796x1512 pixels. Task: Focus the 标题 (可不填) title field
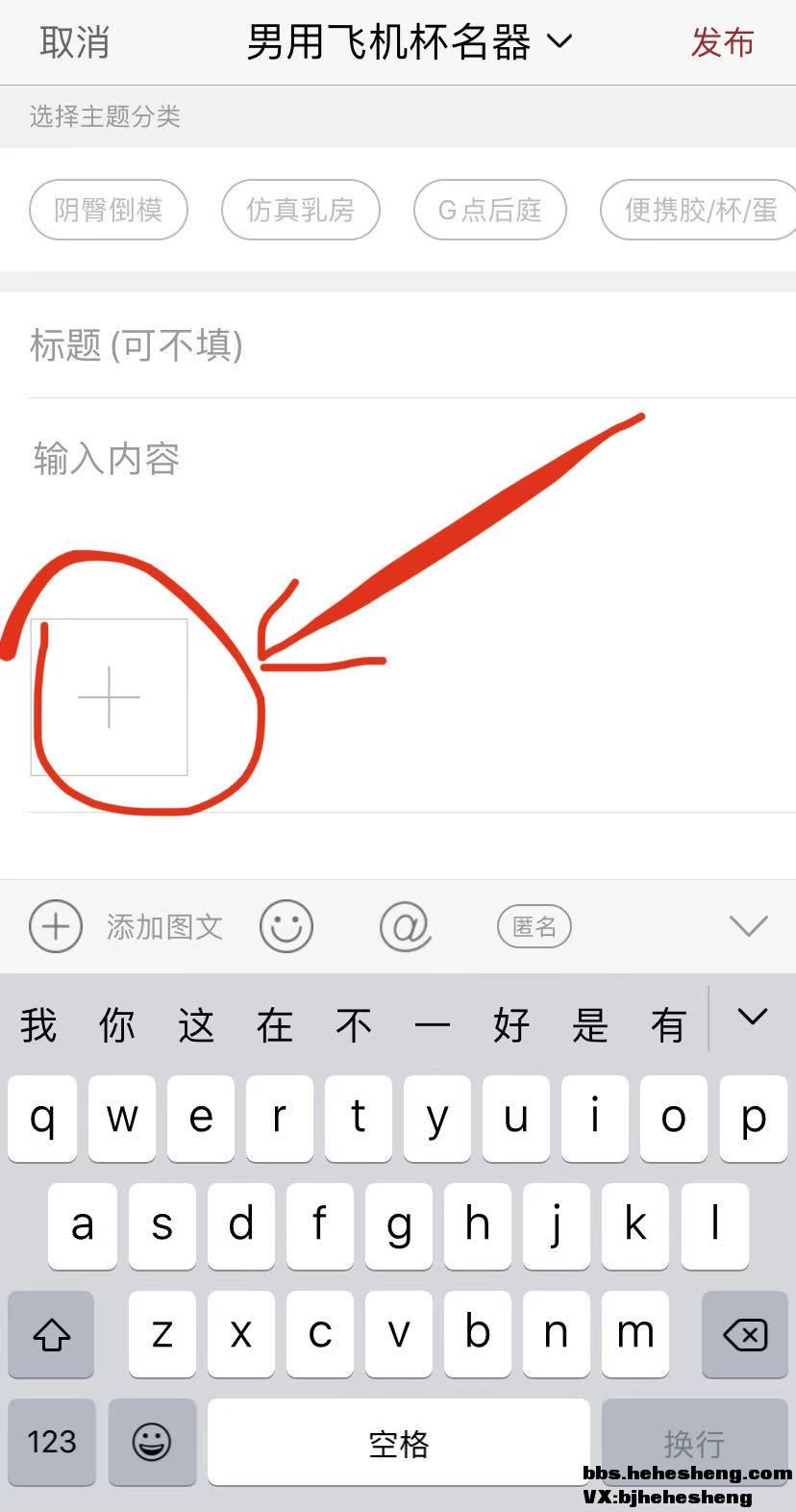point(385,345)
